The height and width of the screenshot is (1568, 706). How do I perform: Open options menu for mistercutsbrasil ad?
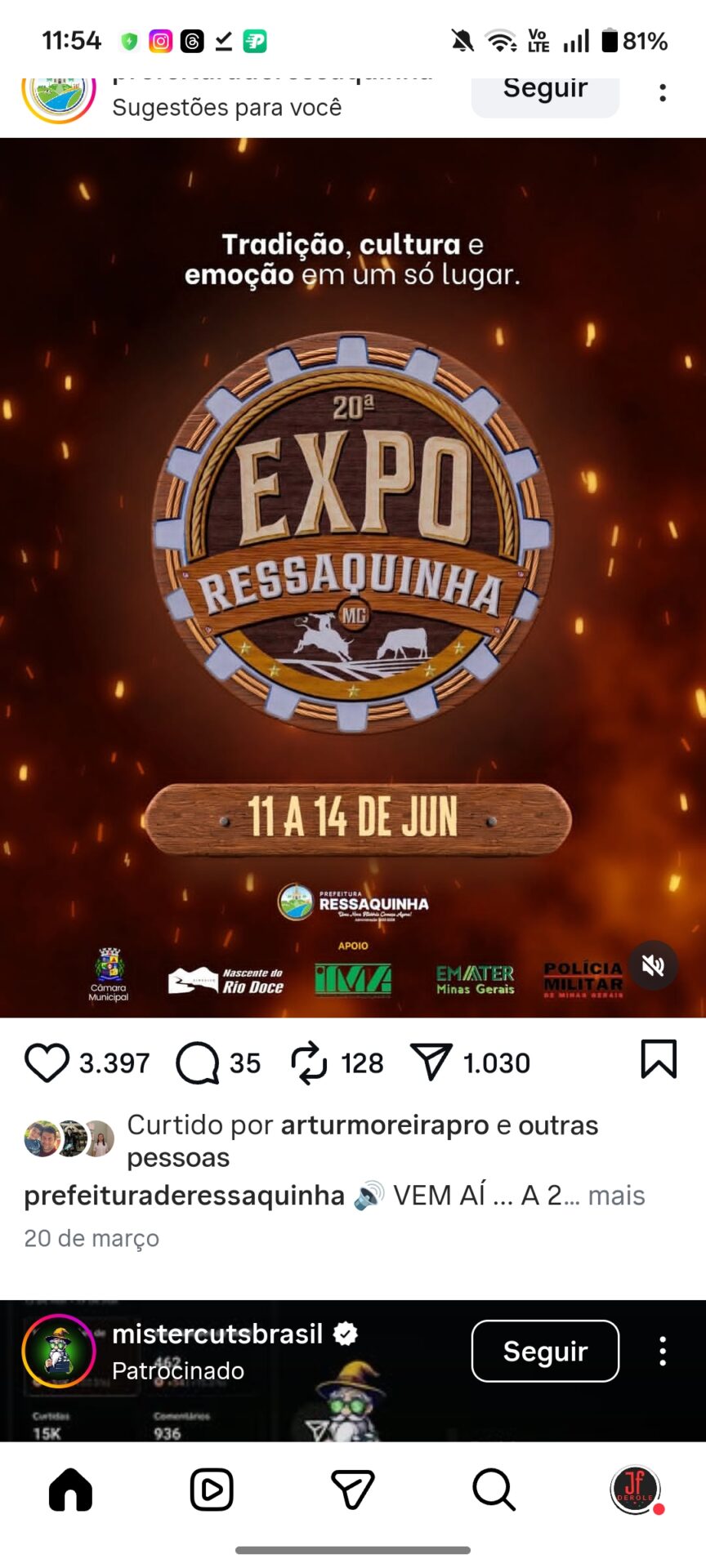662,1352
